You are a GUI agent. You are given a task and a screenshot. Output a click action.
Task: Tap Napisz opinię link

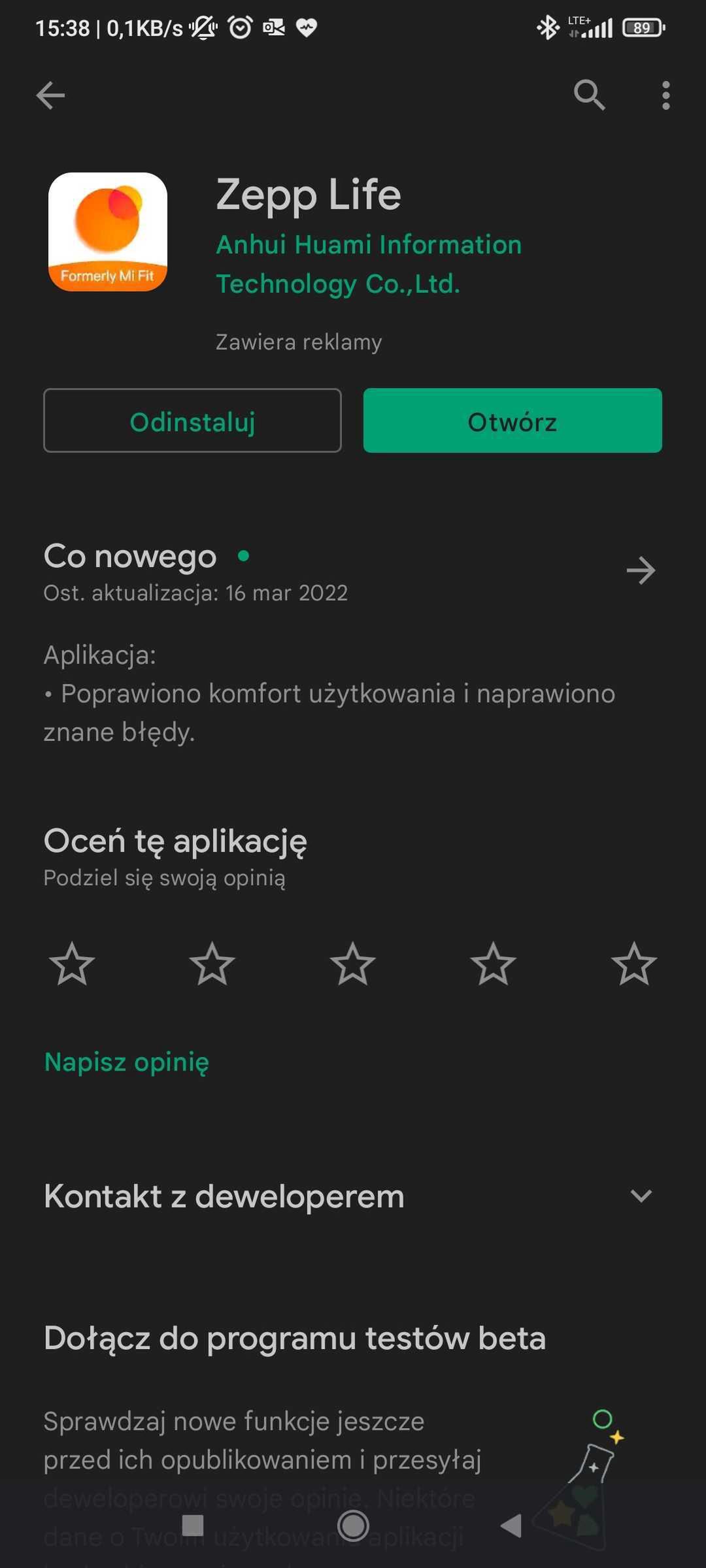127,1062
